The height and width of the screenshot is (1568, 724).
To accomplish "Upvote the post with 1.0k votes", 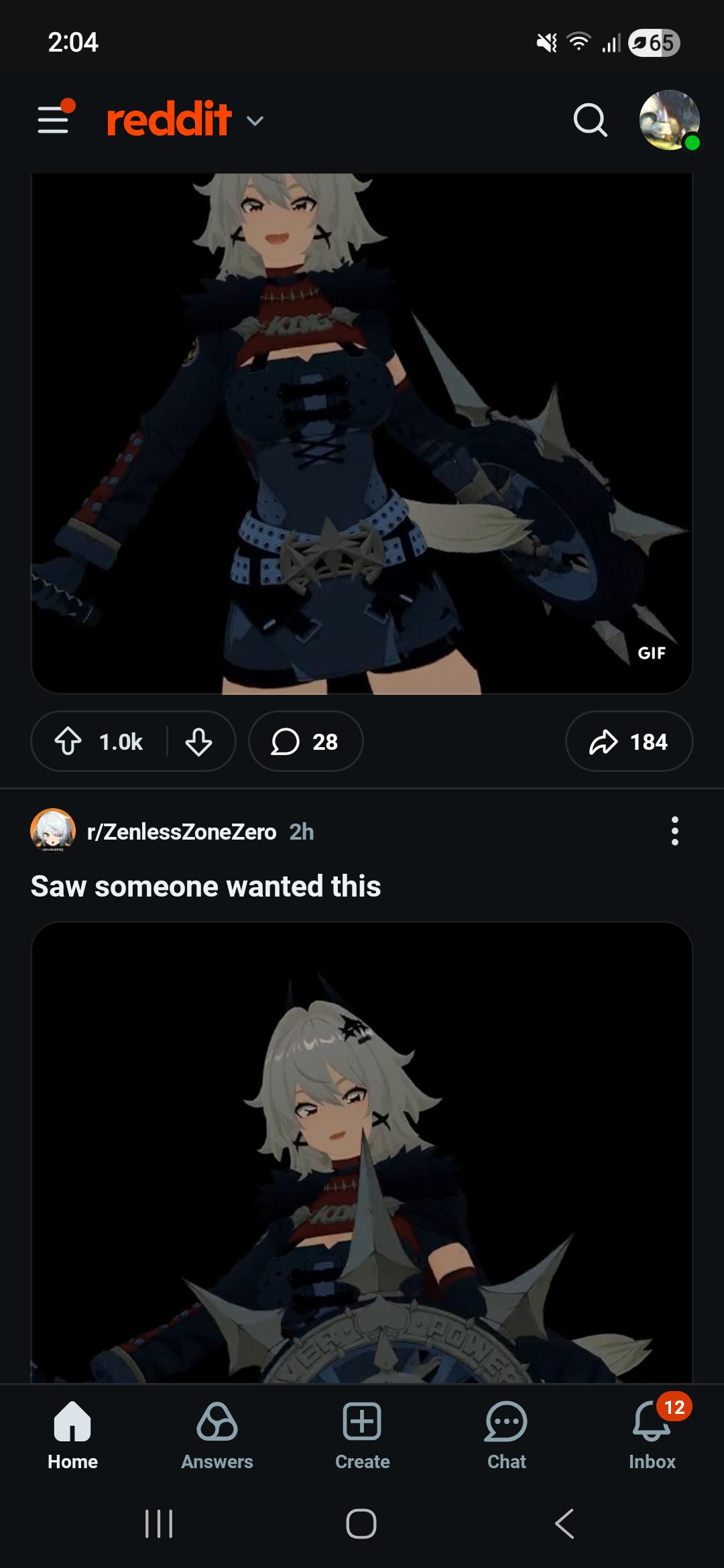I will [68, 742].
